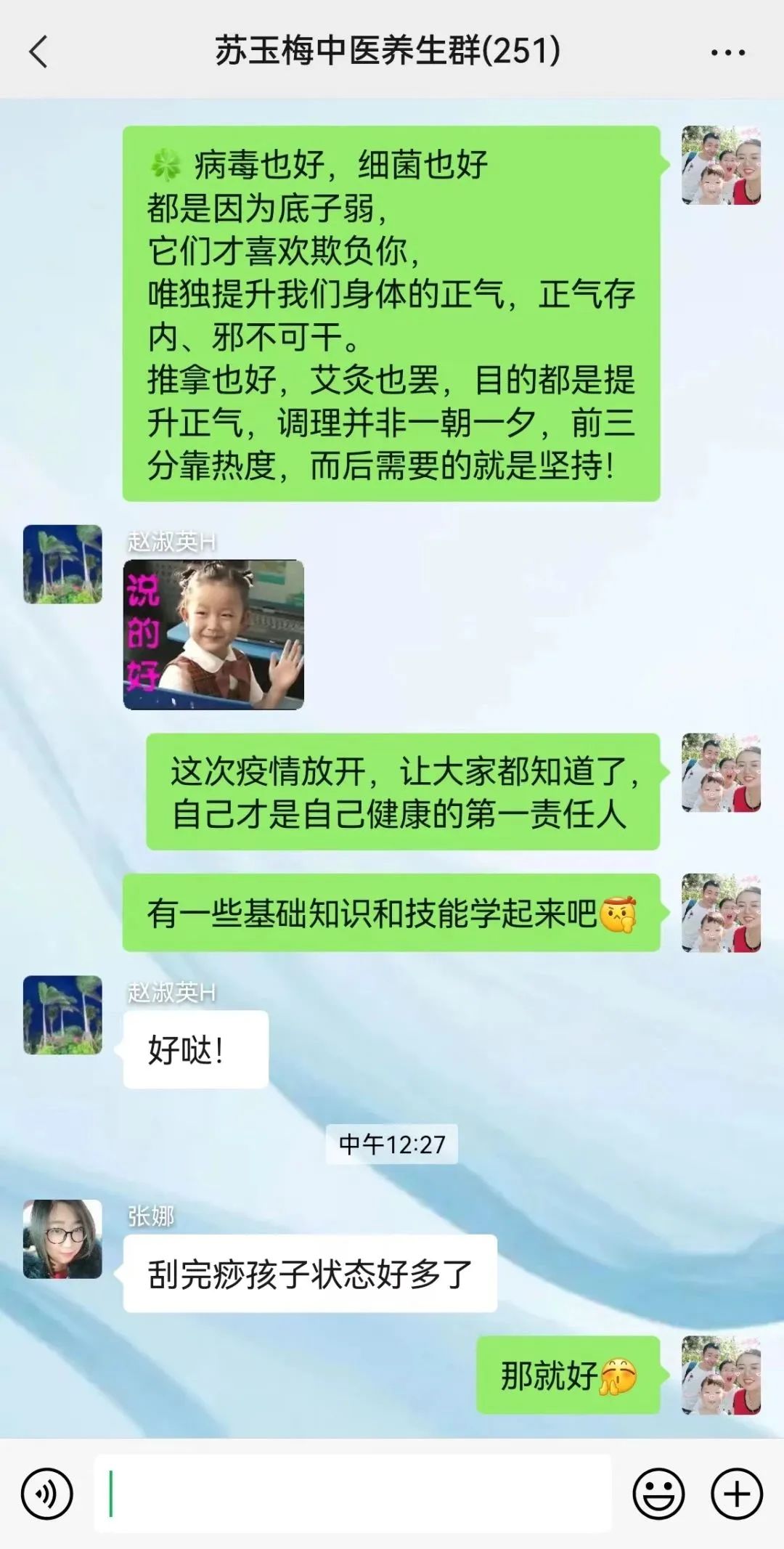Focus the message text field

tap(352, 1494)
